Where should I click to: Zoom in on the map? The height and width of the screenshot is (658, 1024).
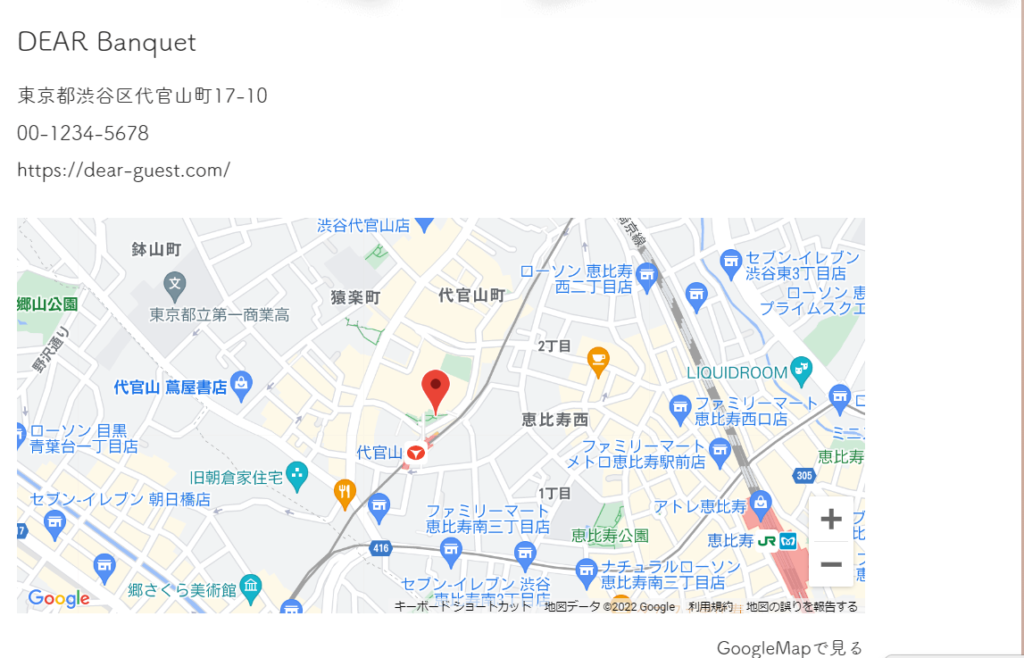click(x=830, y=519)
